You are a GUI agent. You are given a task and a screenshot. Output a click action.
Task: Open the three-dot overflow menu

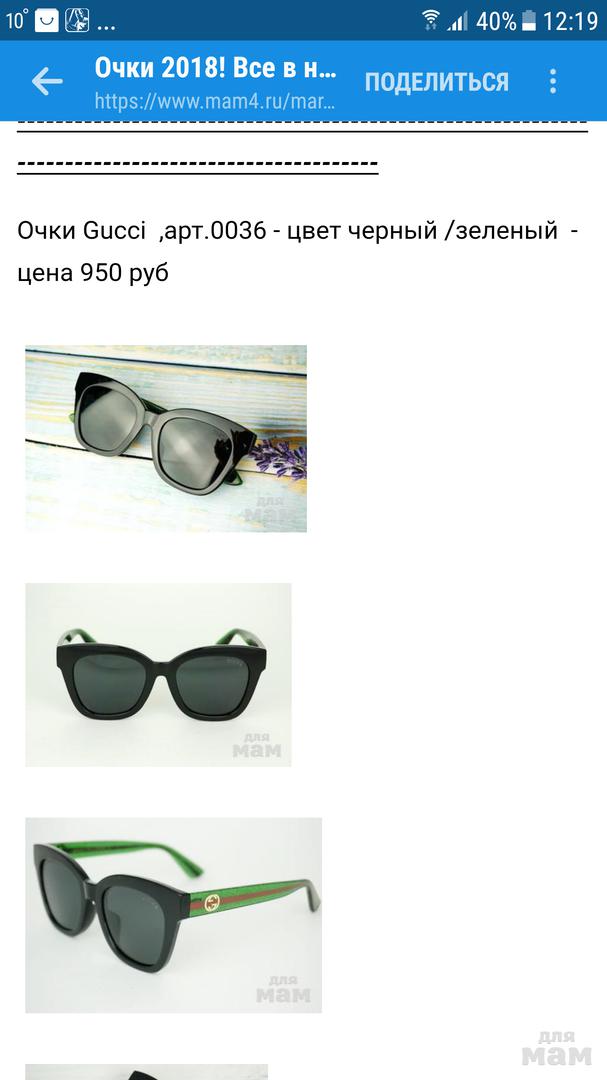[552, 82]
